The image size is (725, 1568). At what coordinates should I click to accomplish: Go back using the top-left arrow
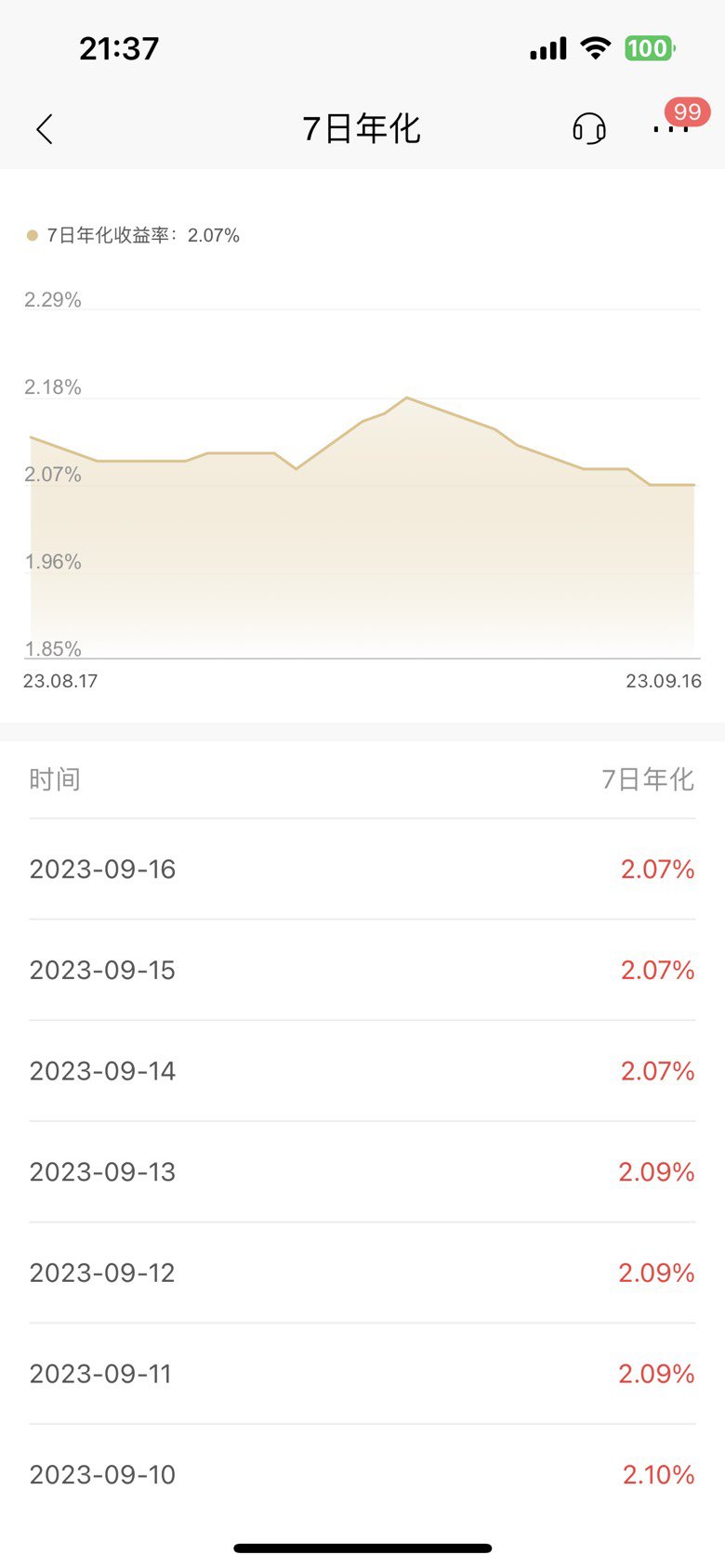coord(45,129)
